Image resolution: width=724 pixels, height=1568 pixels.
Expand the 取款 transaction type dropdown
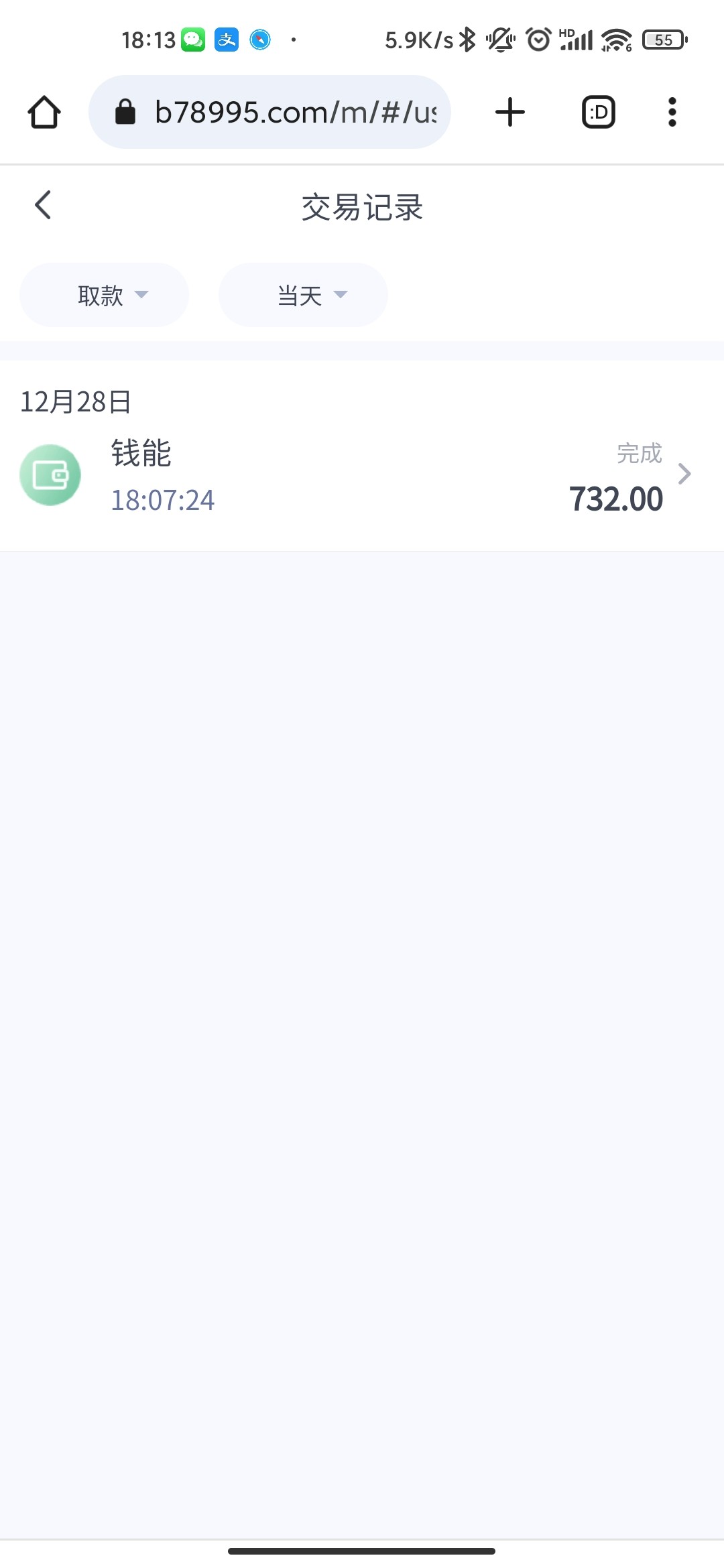pos(105,295)
